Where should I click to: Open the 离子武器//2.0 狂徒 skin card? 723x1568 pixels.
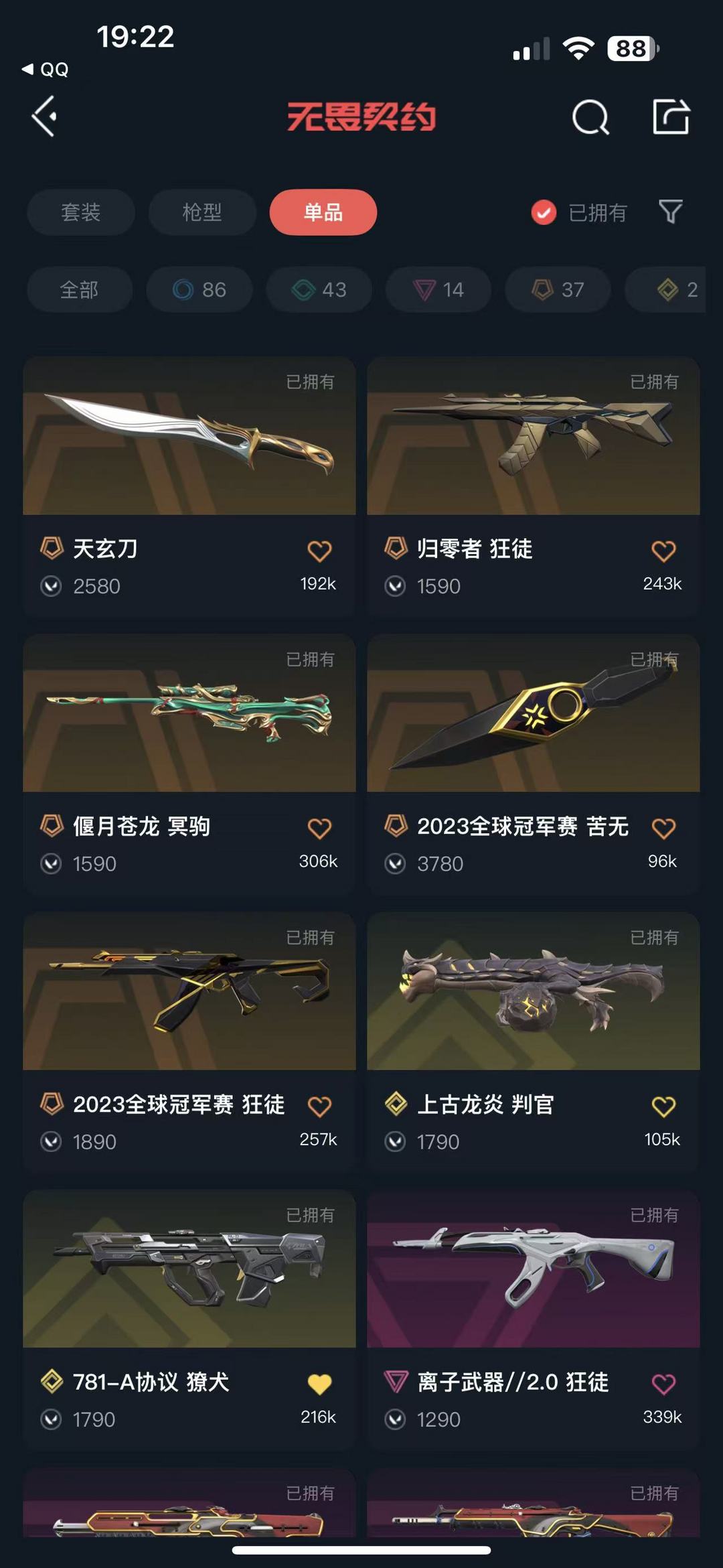coord(534,1320)
